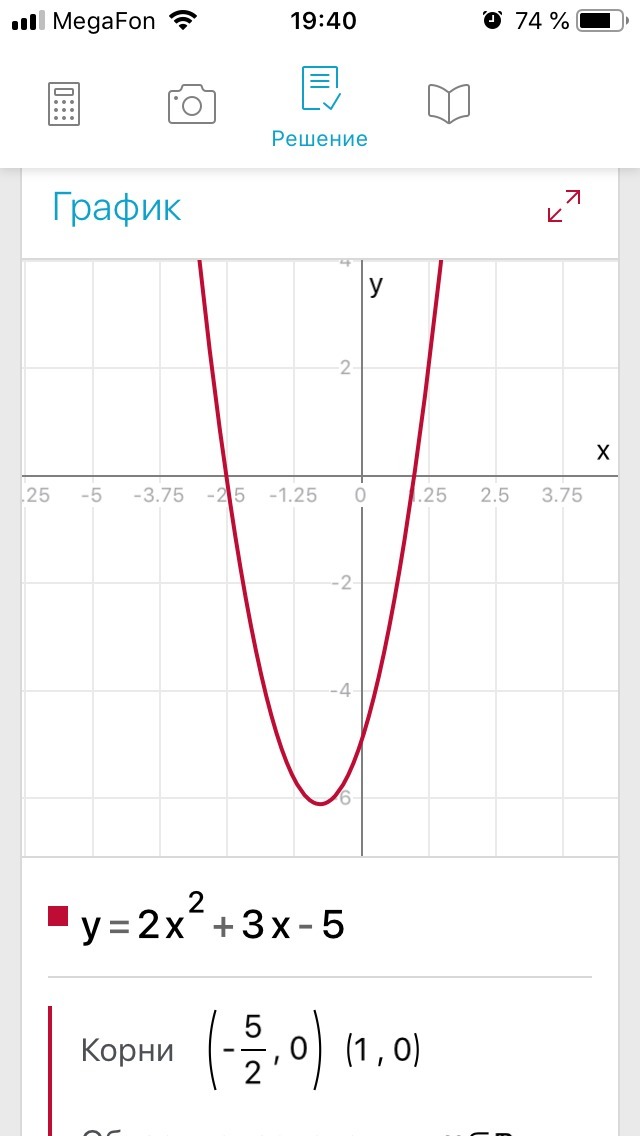The width and height of the screenshot is (640, 1136).
Task: Expand the graph to fullscreen
Action: click(x=564, y=206)
